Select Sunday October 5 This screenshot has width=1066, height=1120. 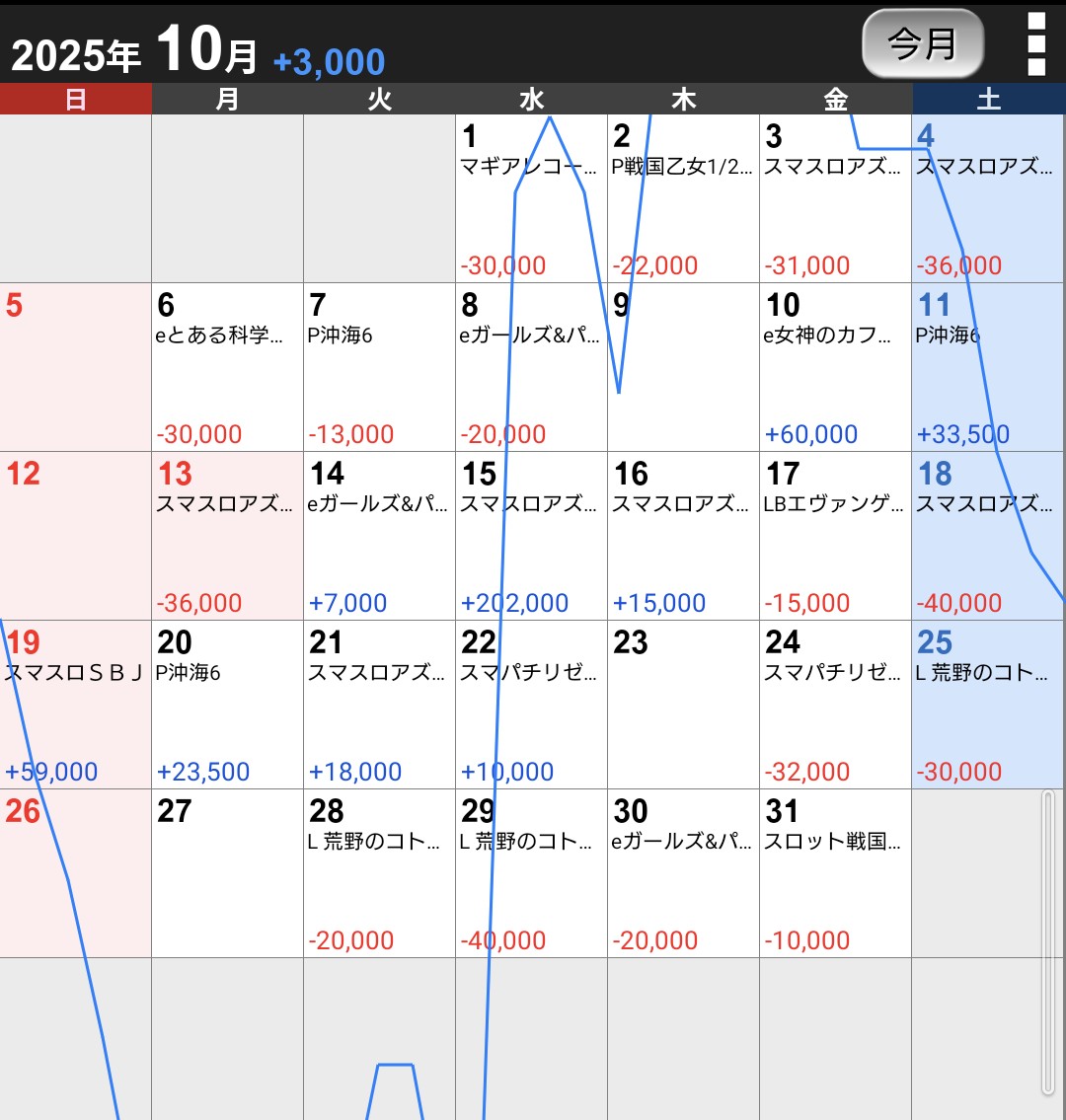(76, 367)
